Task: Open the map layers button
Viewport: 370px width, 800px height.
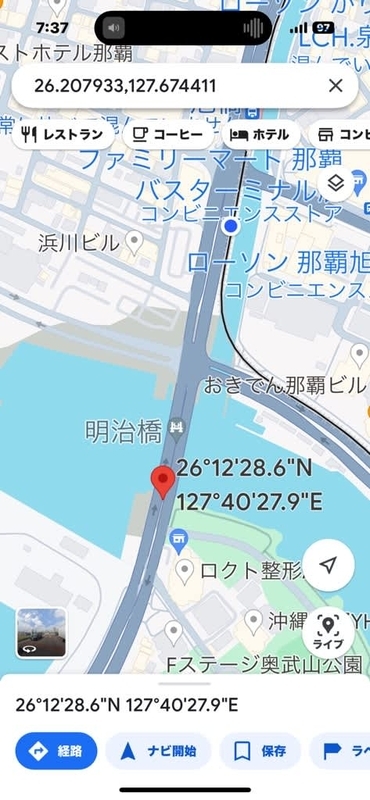Action: [x=335, y=184]
